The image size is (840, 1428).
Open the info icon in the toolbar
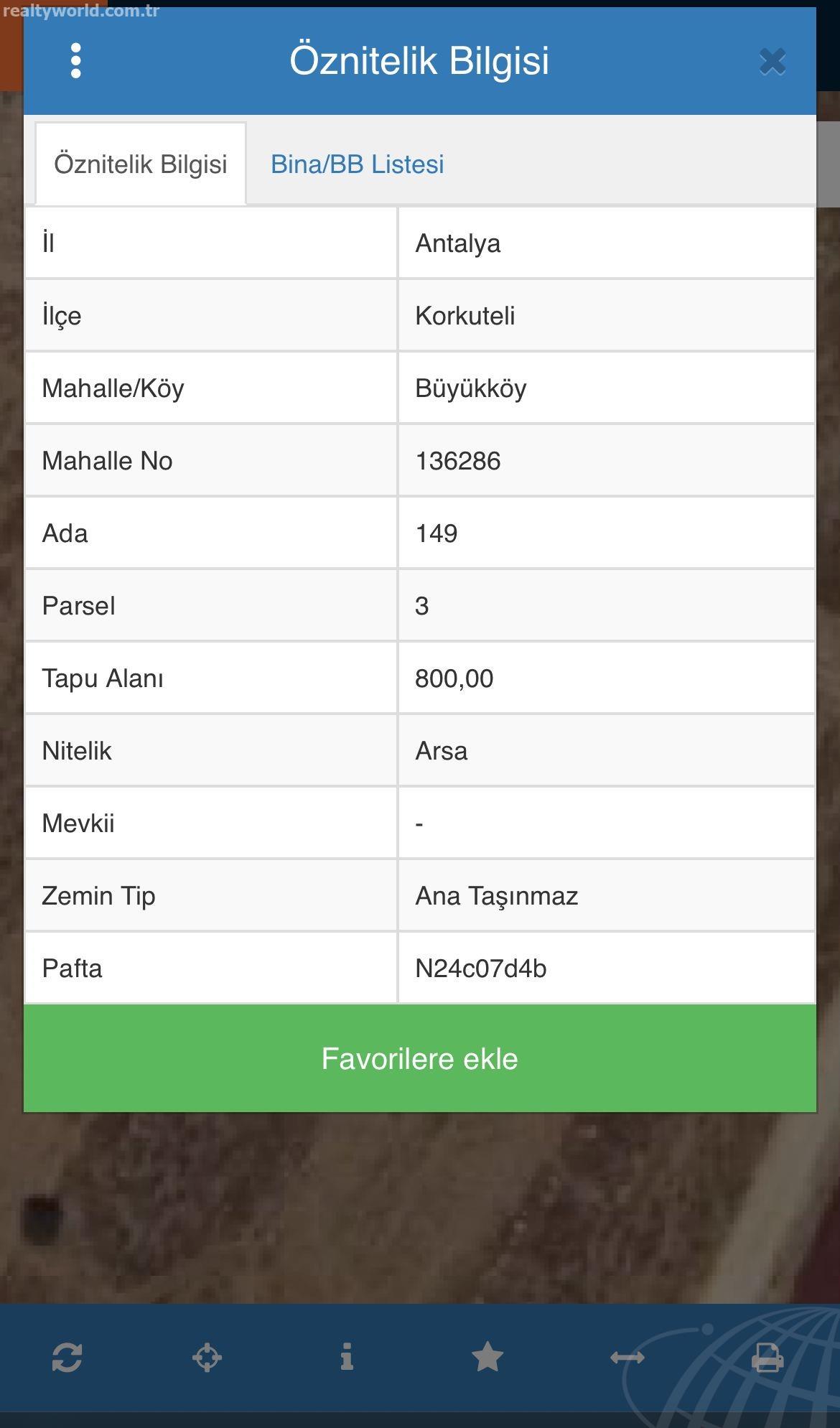pyautogui.click(x=347, y=1358)
